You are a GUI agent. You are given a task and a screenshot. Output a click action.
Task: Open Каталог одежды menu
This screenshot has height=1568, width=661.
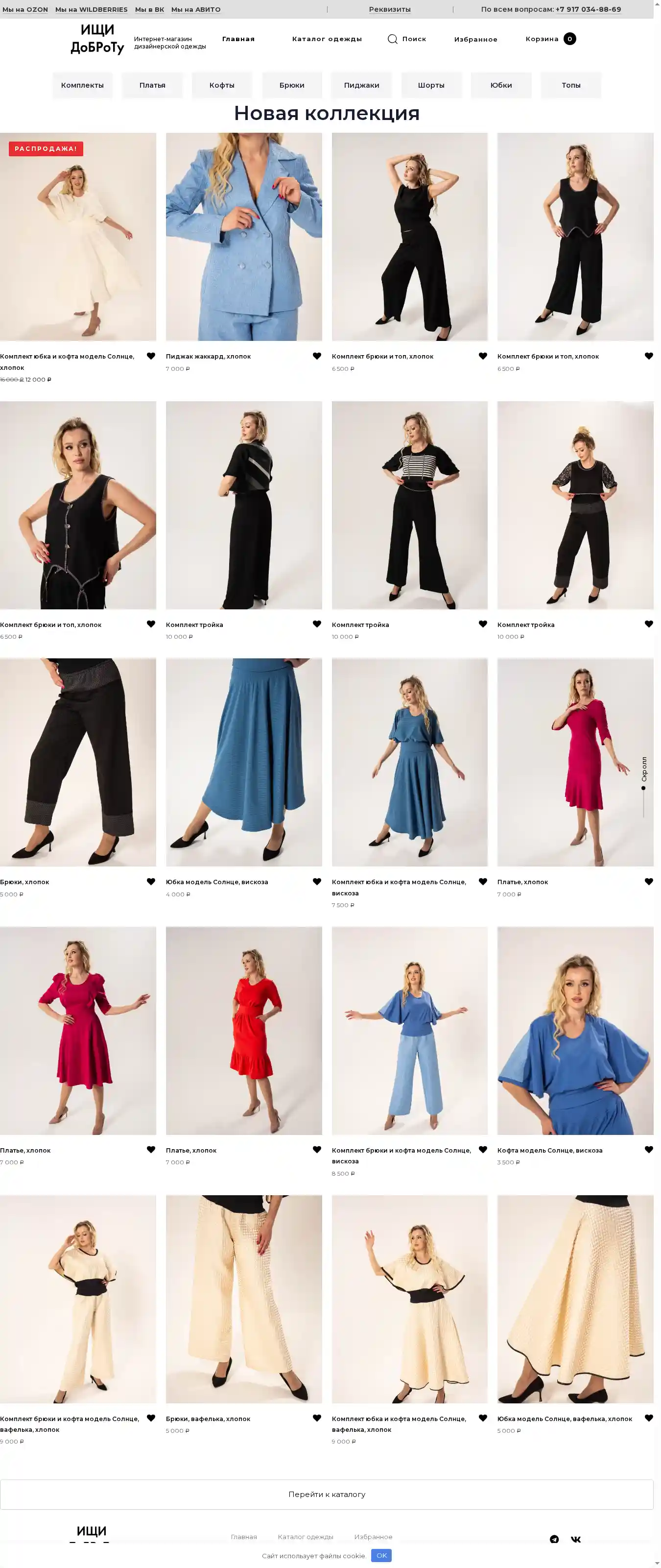coord(327,39)
